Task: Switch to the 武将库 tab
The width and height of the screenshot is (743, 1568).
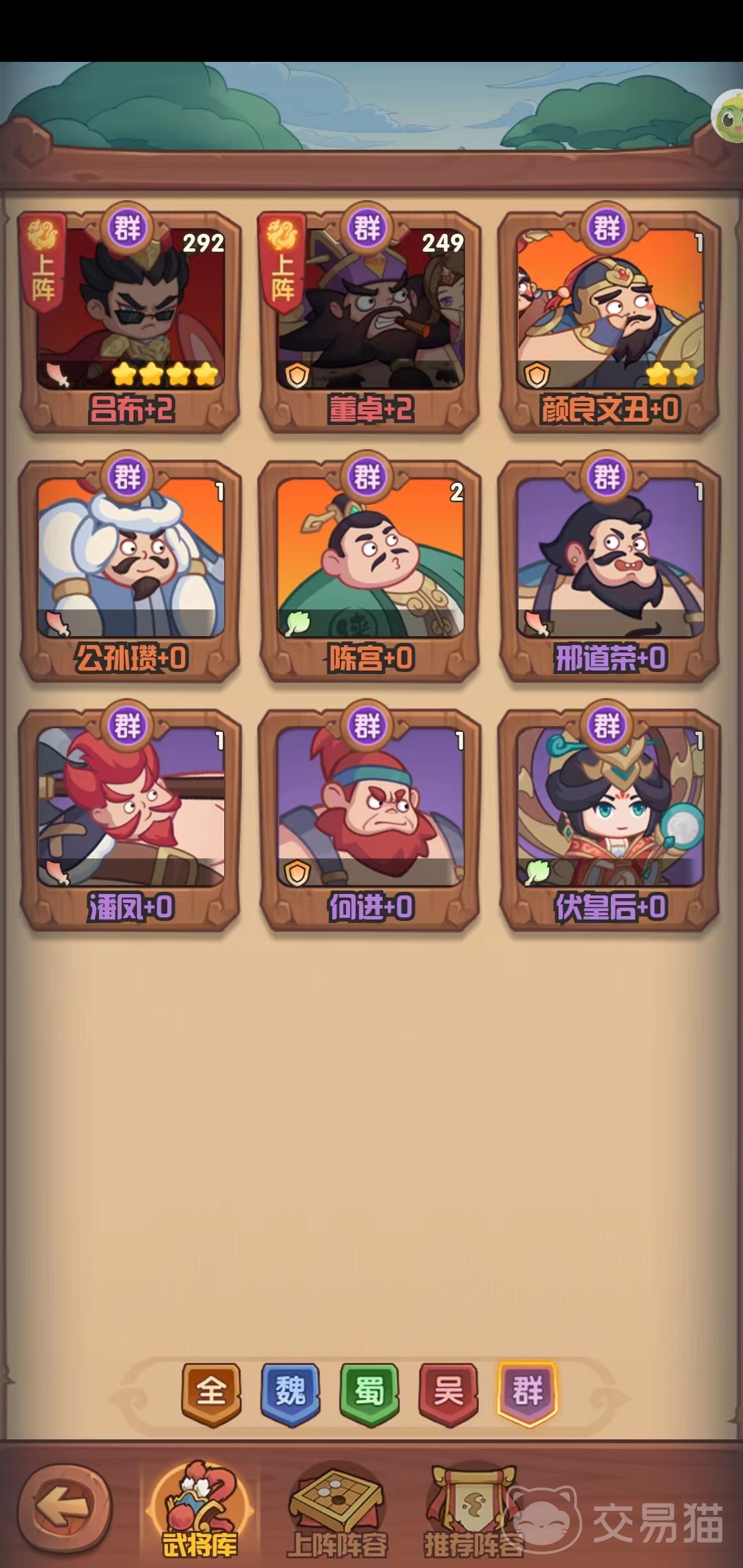Action: [200, 1510]
